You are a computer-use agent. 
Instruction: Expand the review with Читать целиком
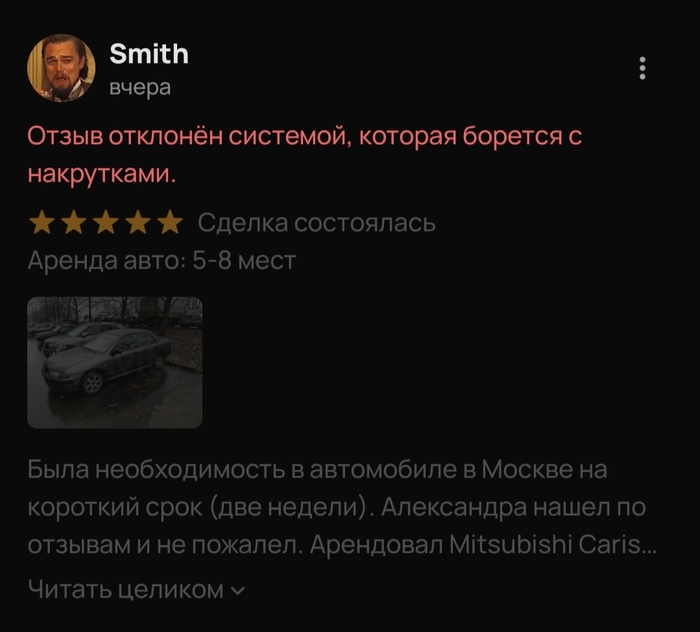[135, 590]
